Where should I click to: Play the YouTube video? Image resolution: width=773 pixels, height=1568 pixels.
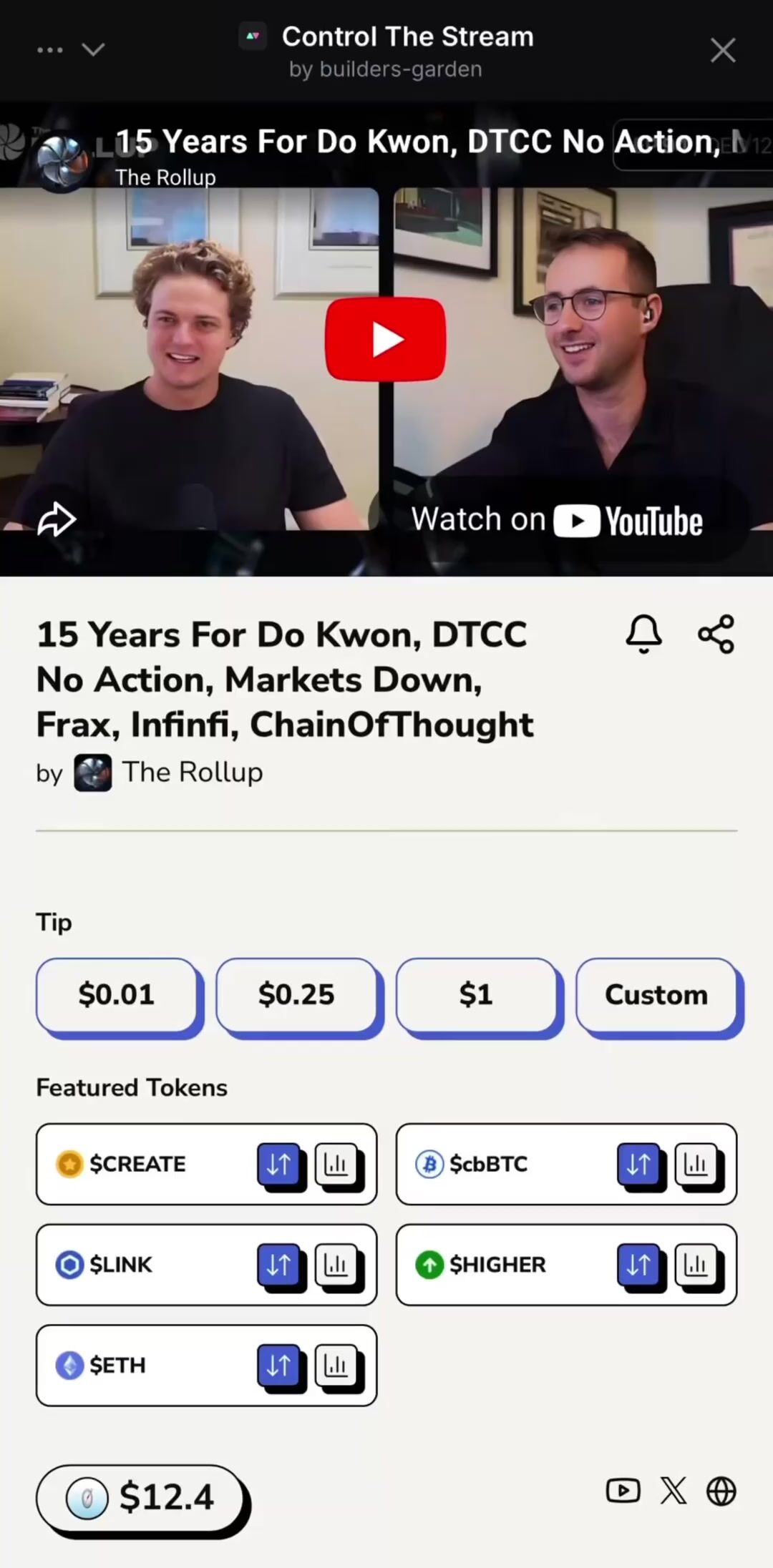pos(386,339)
